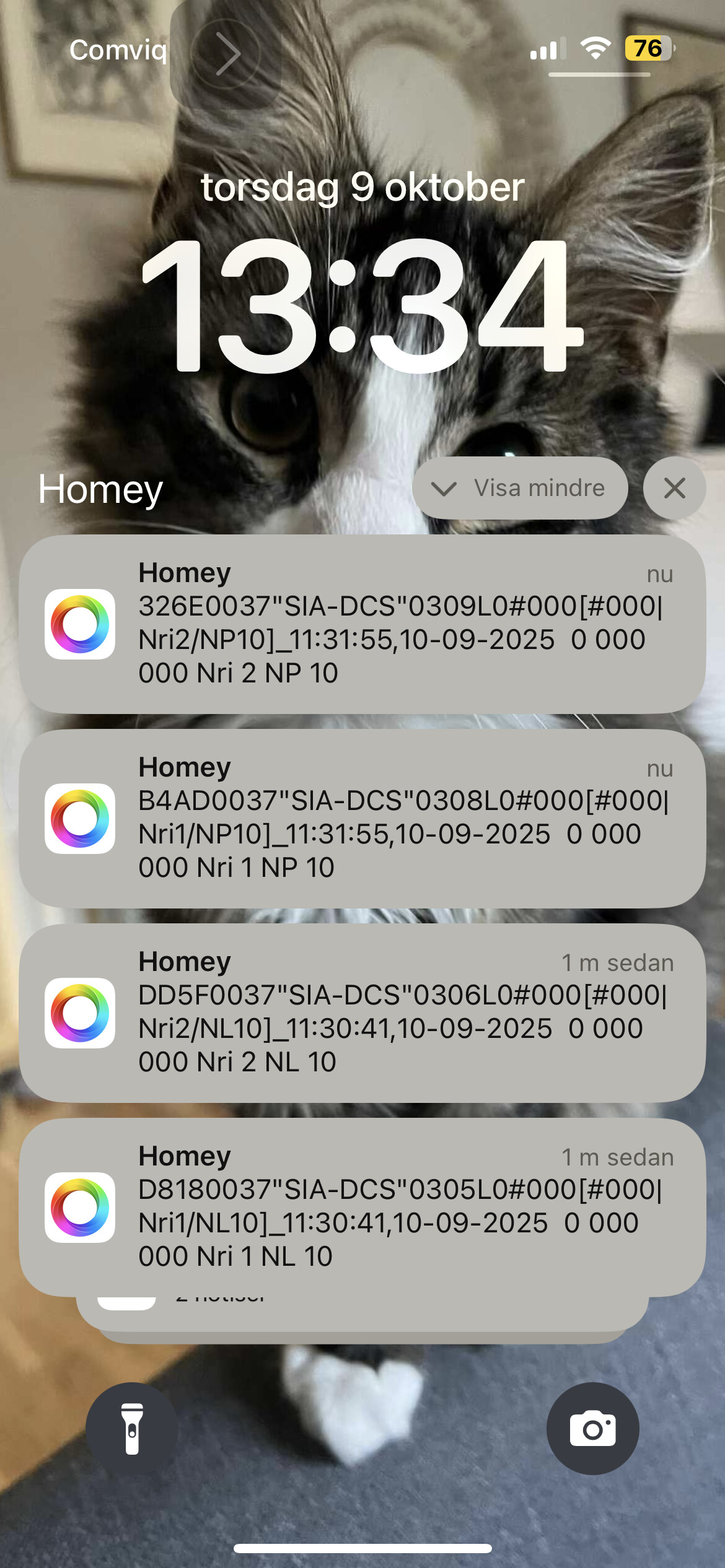Turn on the flashlight
This screenshot has width=725, height=1568.
pyautogui.click(x=132, y=1428)
